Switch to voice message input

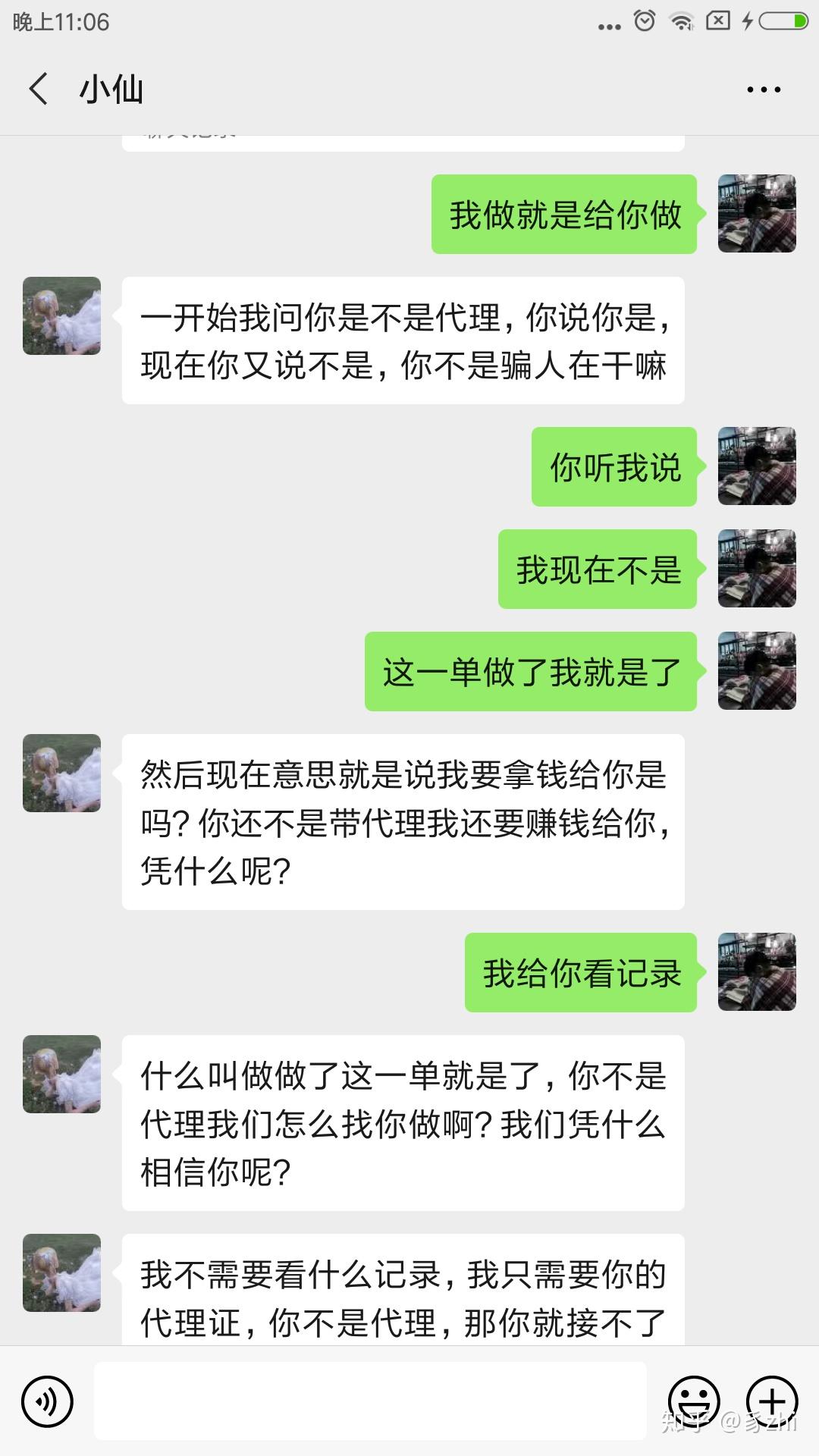(x=47, y=1401)
